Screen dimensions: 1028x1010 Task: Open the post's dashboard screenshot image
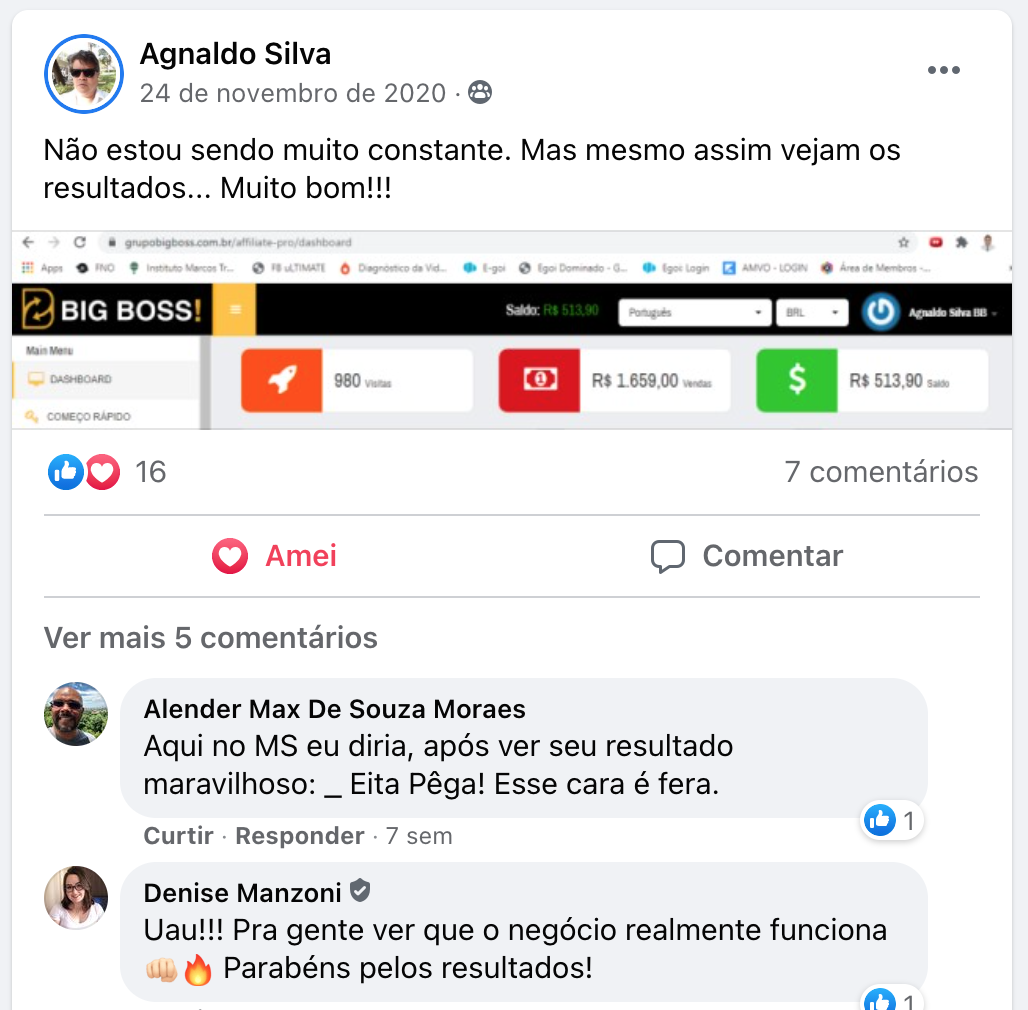point(512,330)
